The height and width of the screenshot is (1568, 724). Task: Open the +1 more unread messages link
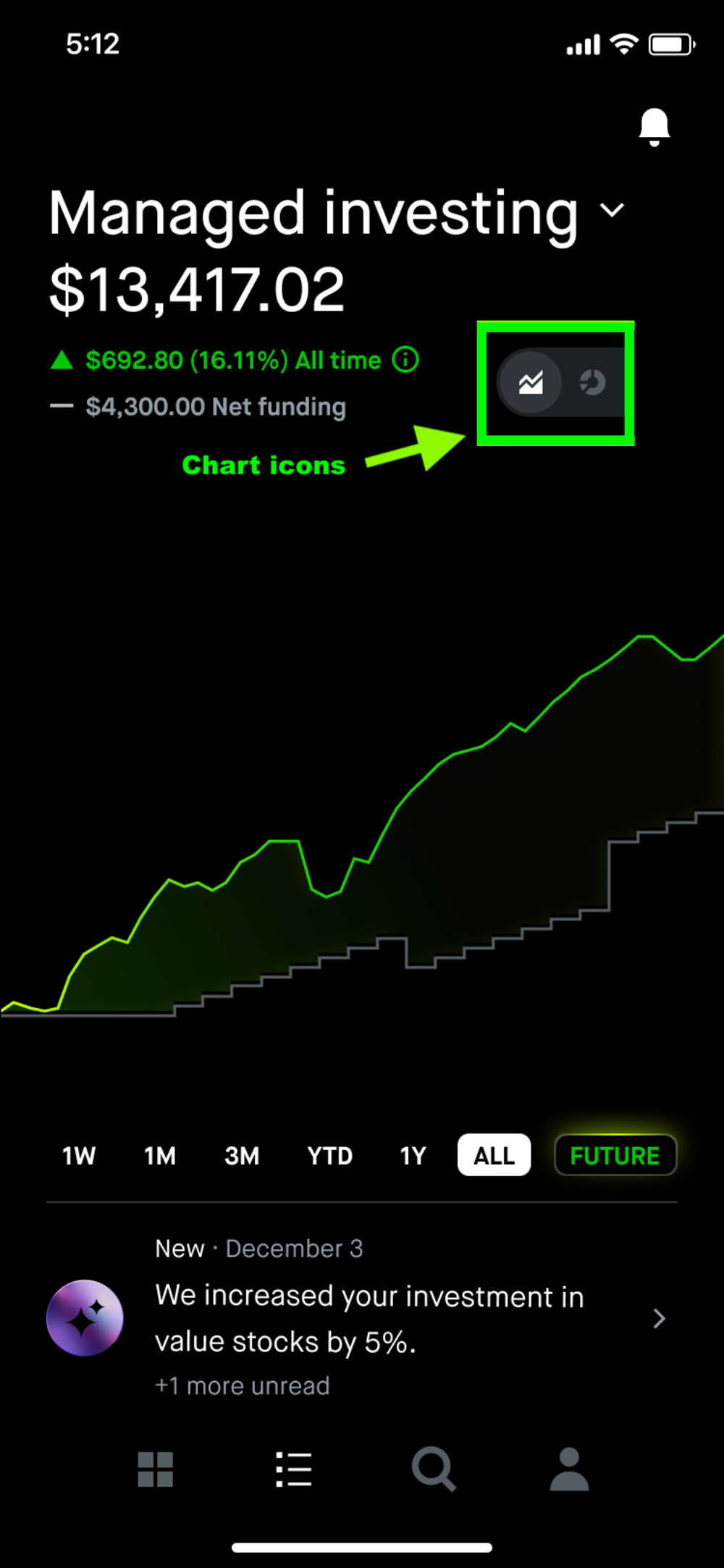[243, 1385]
